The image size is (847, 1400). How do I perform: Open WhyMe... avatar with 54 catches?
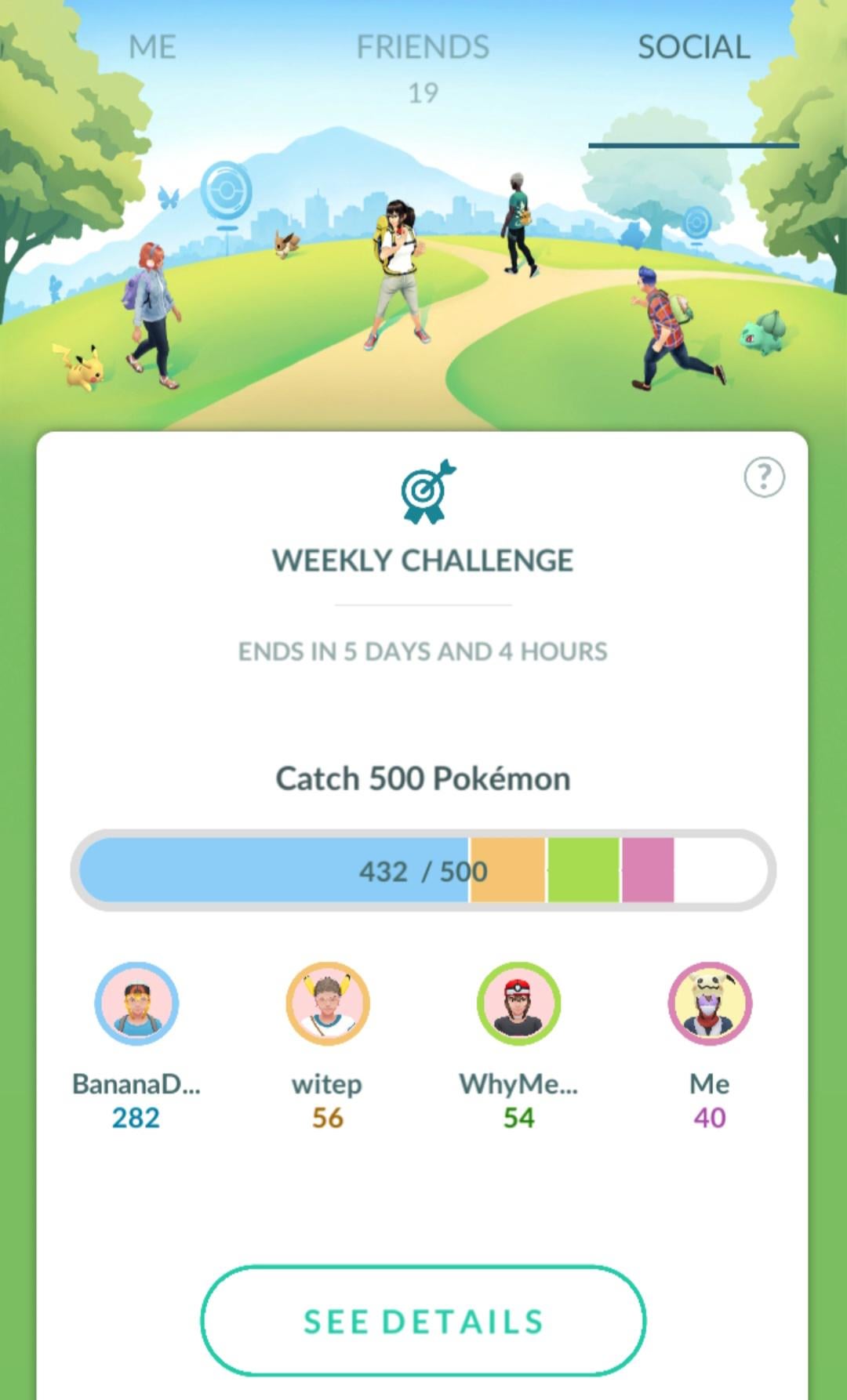pyautogui.click(x=518, y=1003)
